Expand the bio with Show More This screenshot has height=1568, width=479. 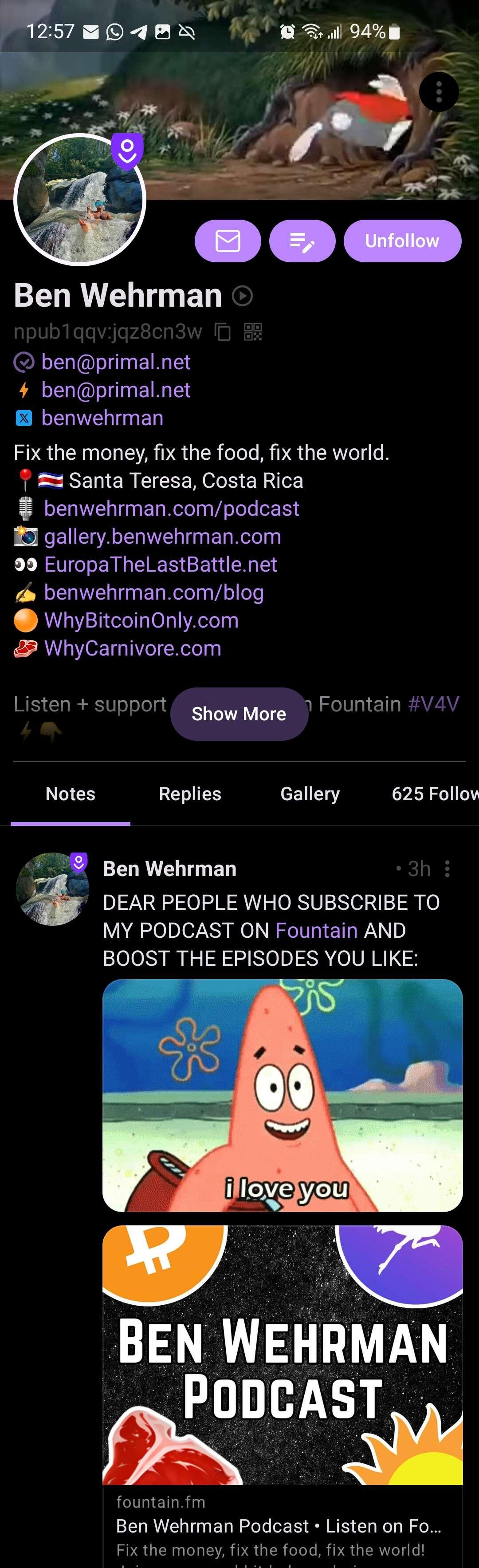click(x=239, y=713)
